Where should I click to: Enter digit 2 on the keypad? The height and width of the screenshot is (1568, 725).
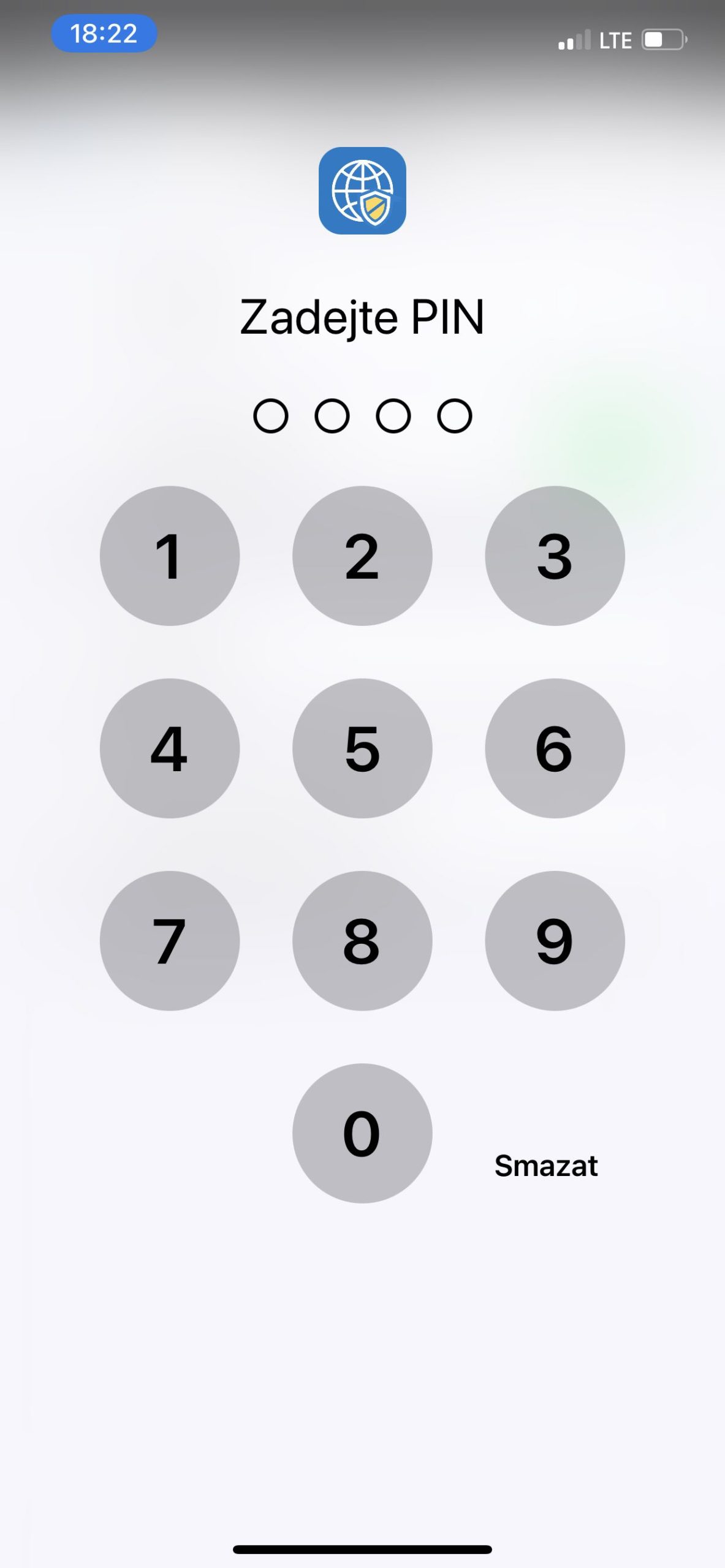click(362, 556)
